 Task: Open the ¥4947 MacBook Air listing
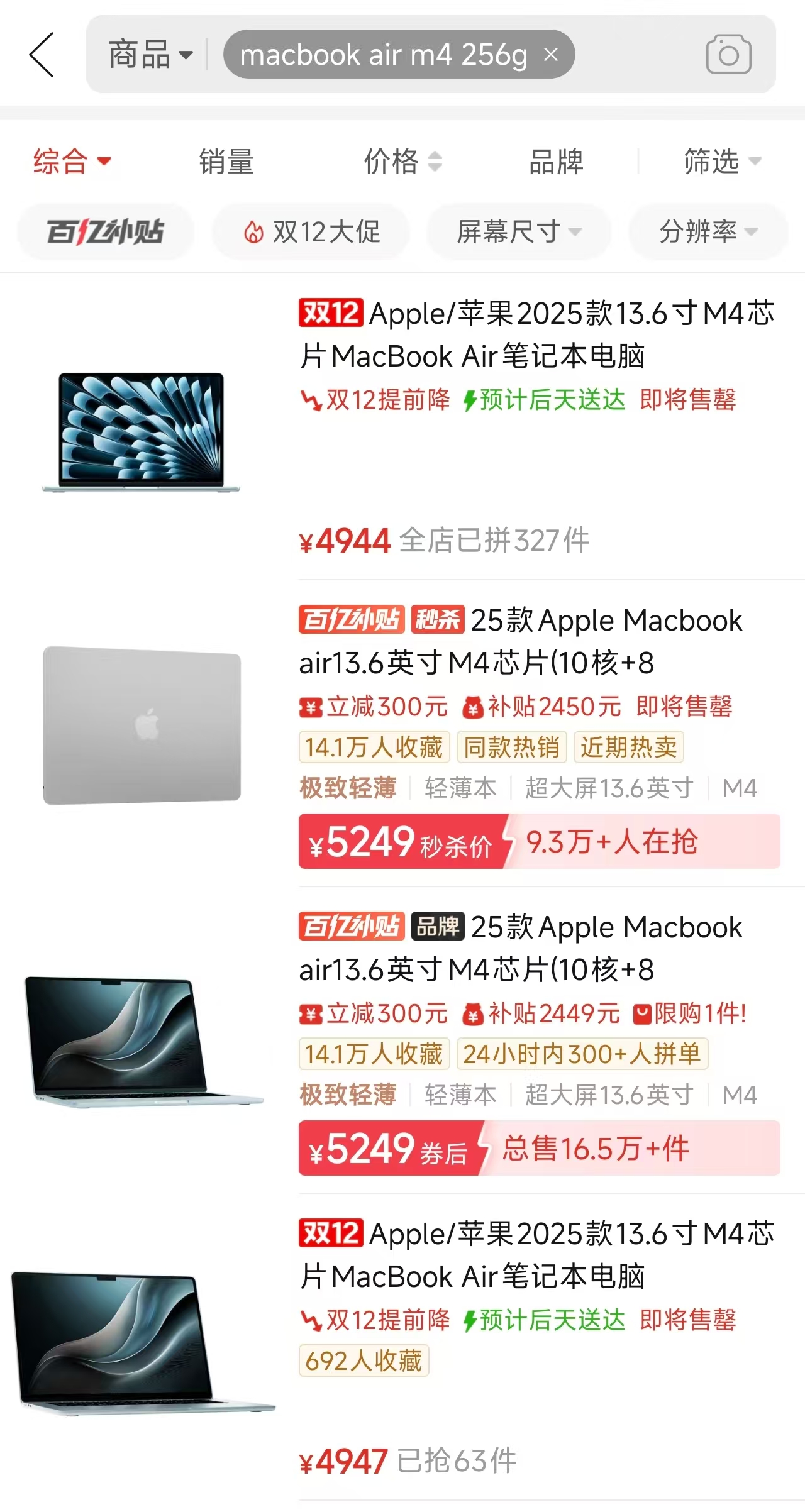[x=535, y=1255]
